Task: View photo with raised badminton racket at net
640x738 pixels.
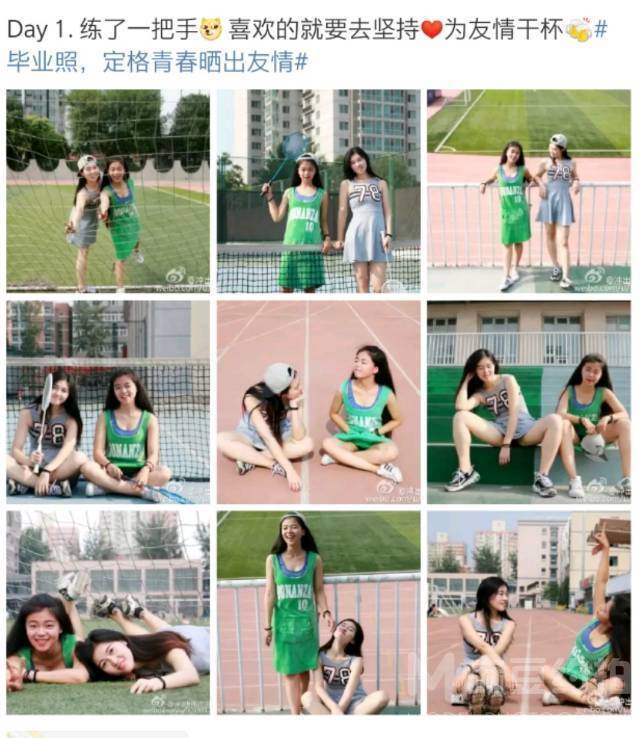Action: pos(318,191)
